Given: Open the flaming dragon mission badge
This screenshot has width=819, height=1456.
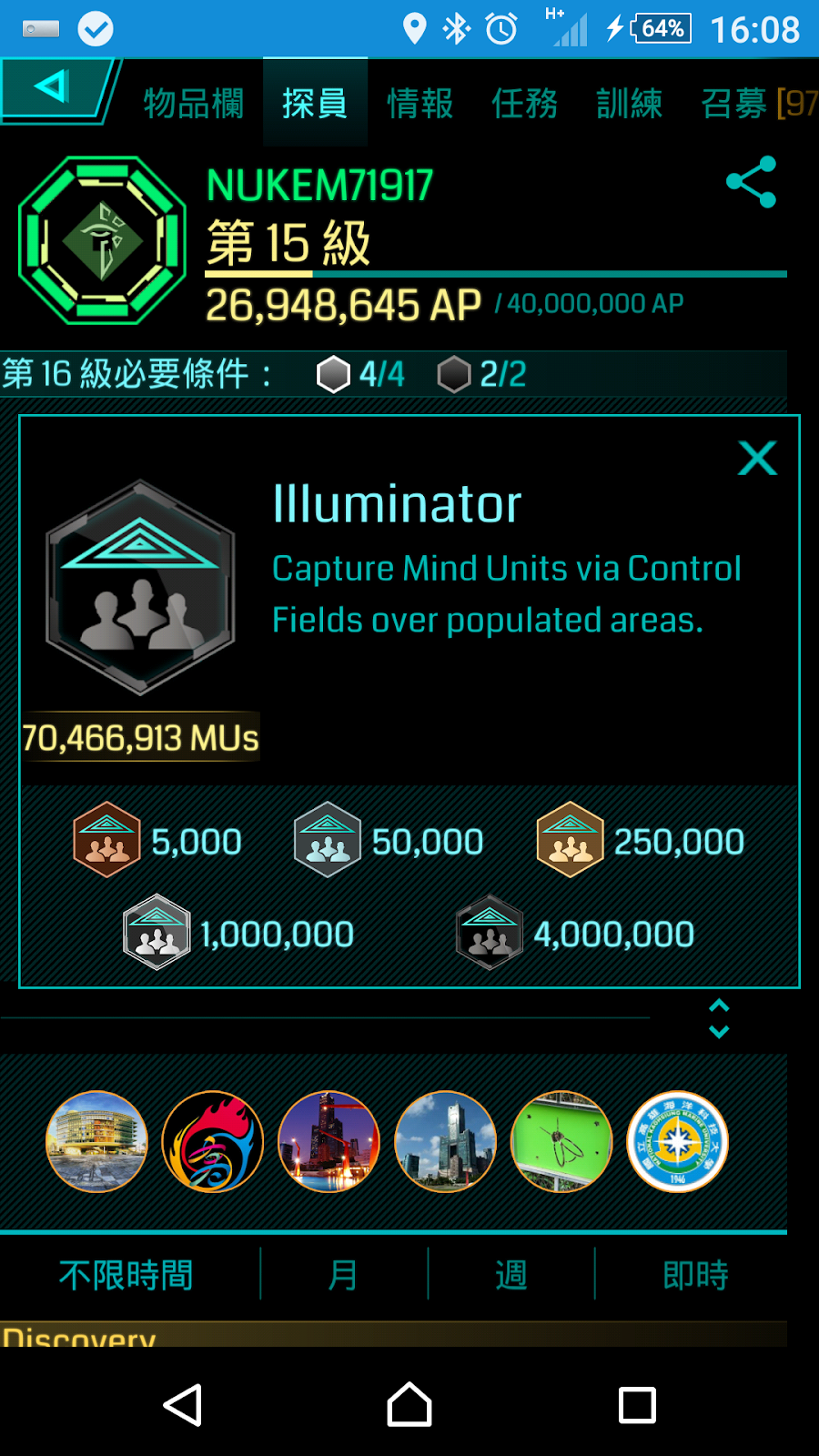Looking at the screenshot, I should (213, 1141).
